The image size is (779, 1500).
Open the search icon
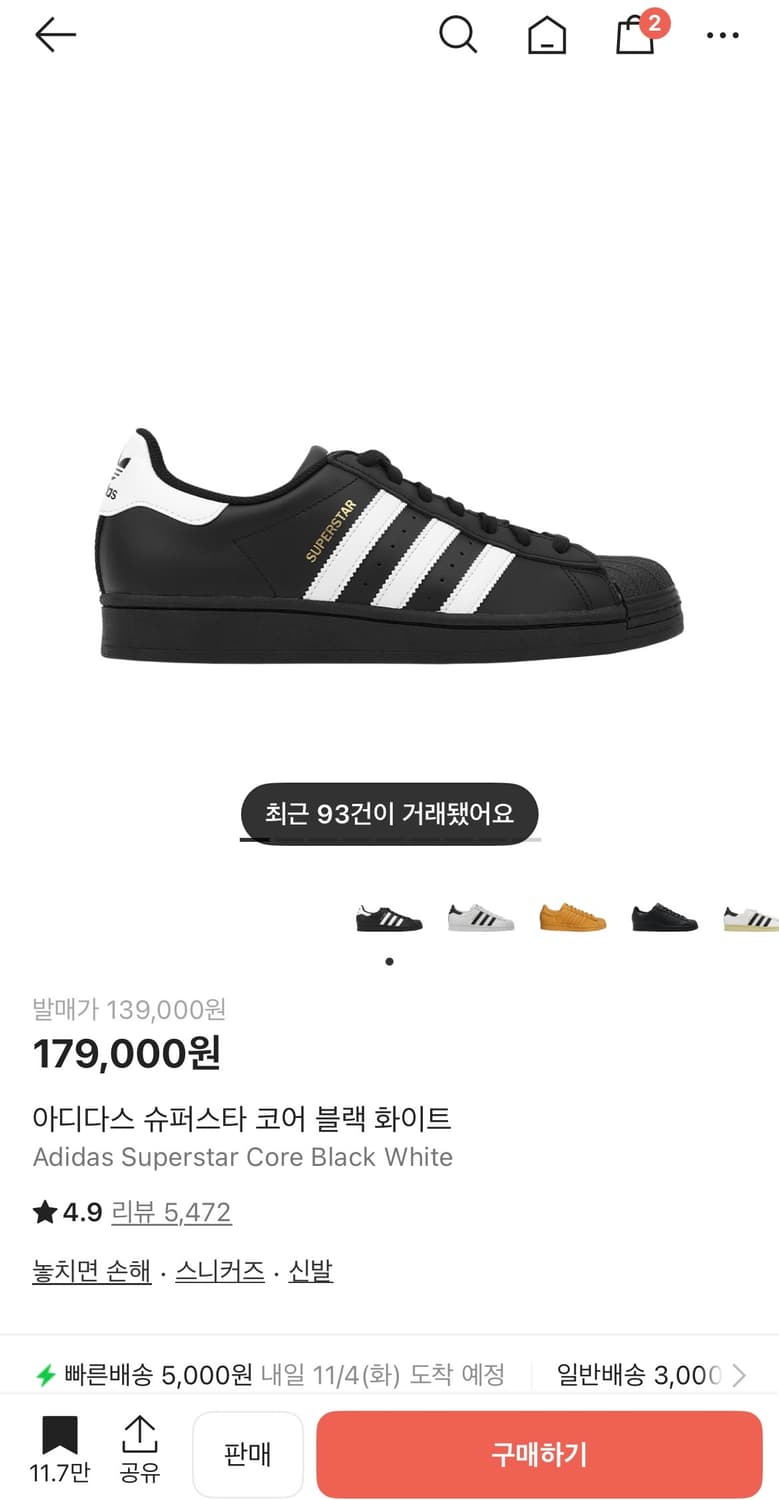pos(458,34)
